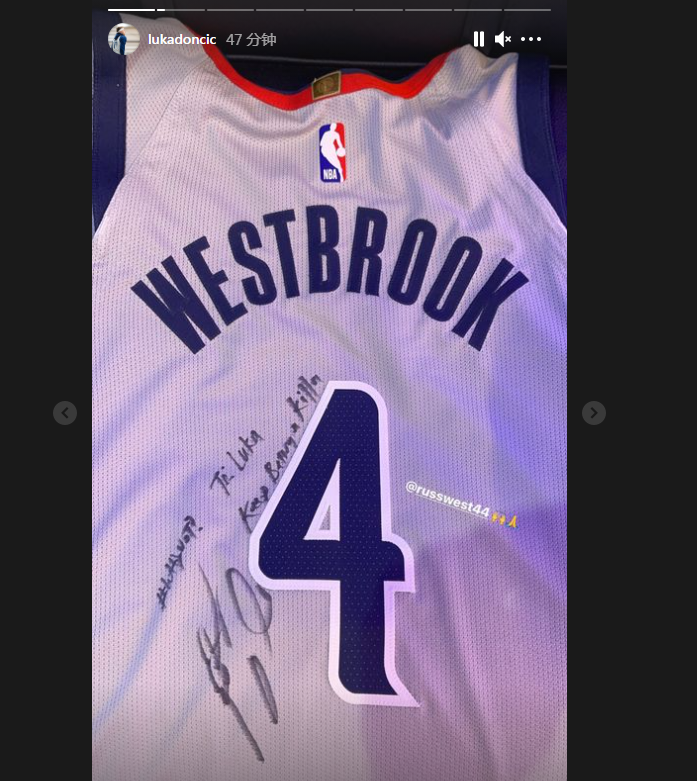
Task: Tap lukadoncic's profile picture
Action: [x=124, y=39]
